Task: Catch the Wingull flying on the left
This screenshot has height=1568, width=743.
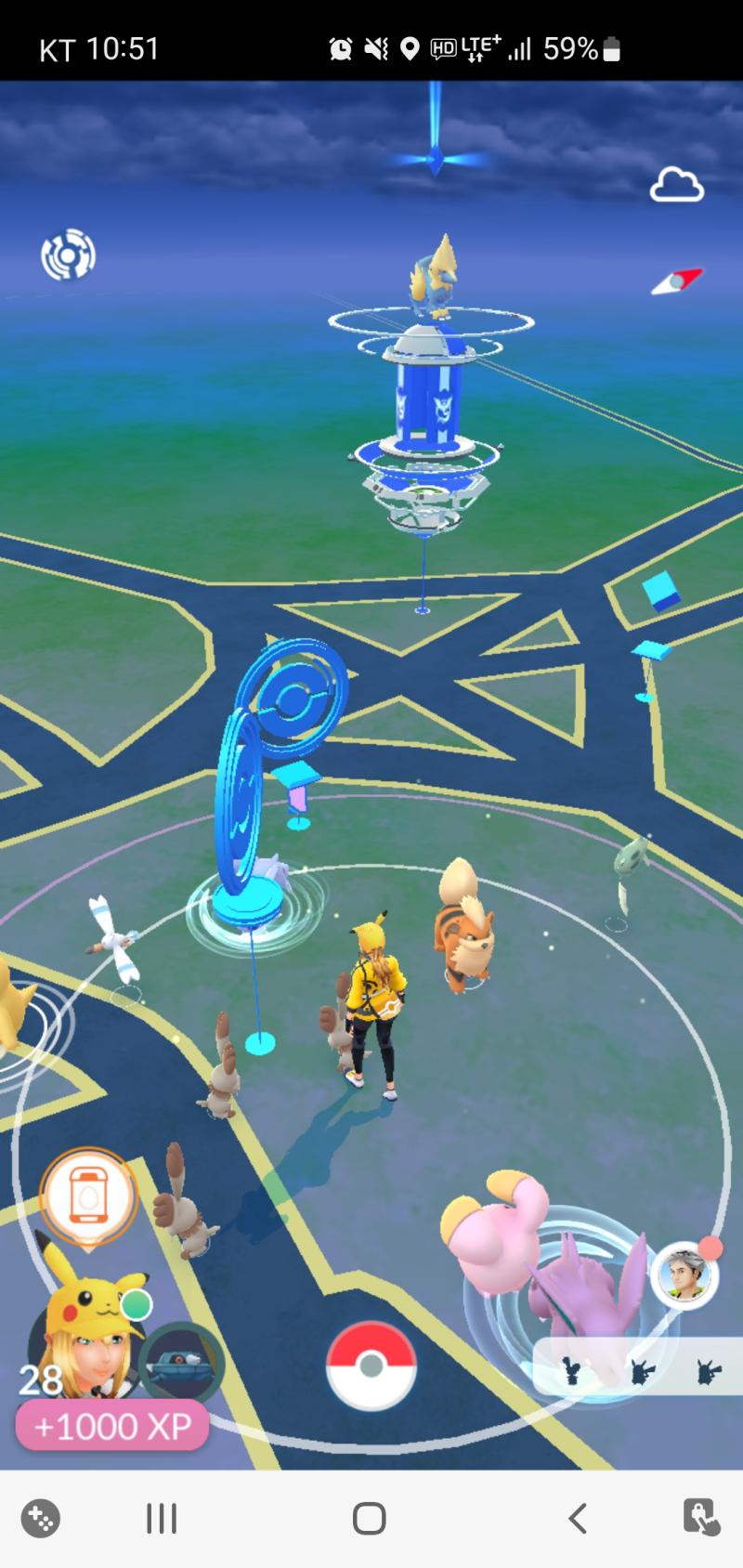Action: click(114, 938)
